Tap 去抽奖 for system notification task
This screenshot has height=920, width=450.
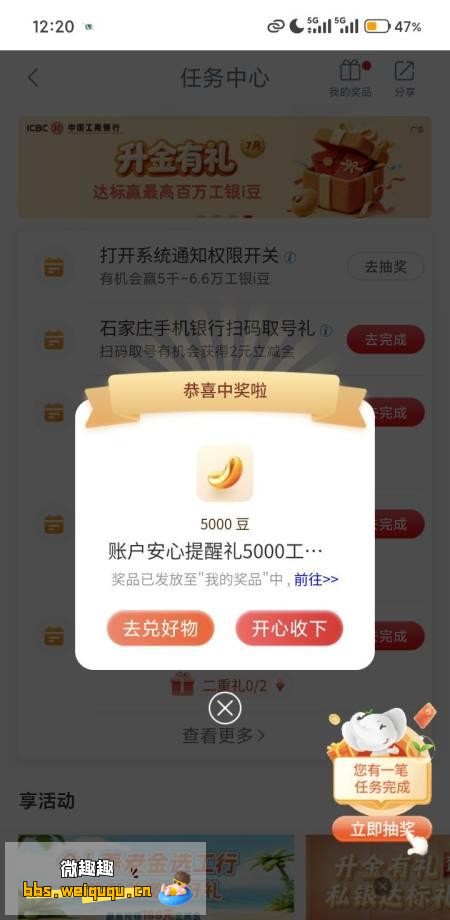pyautogui.click(x=385, y=267)
